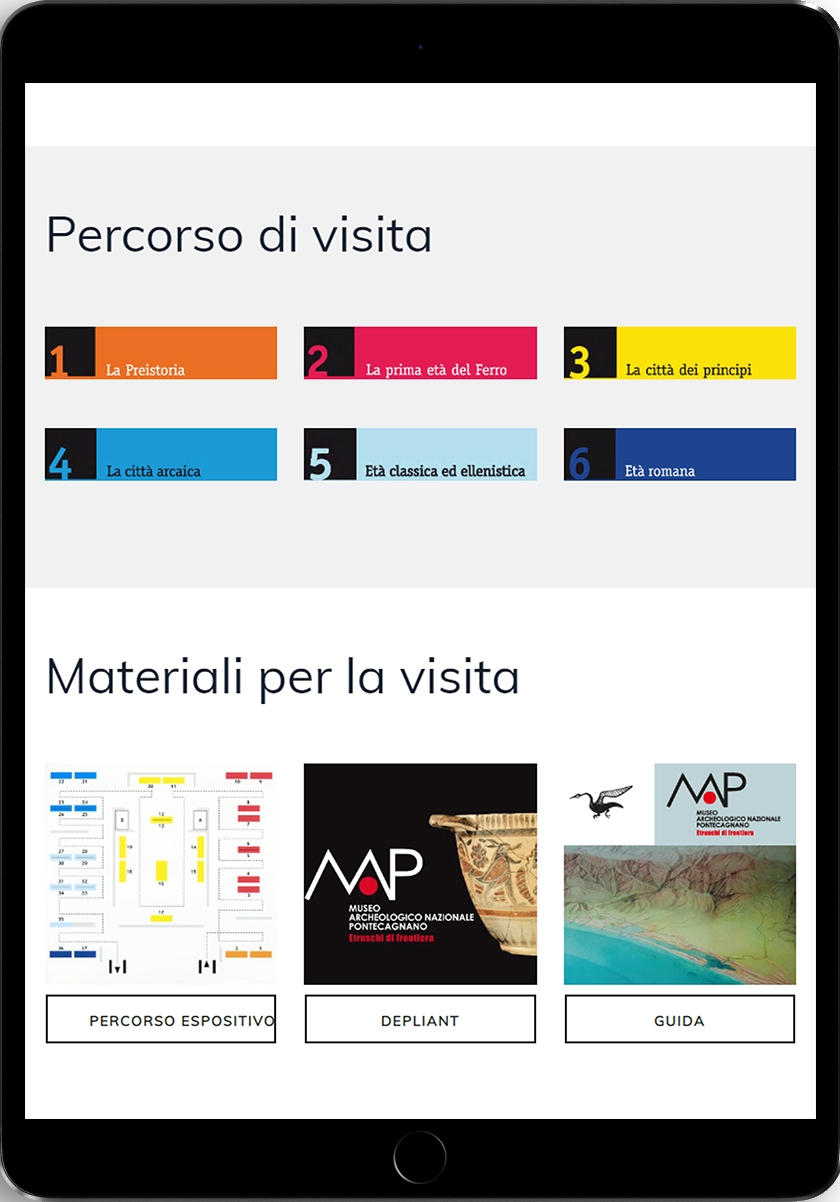The width and height of the screenshot is (840, 1202).
Task: Open section 1 La Preistoria
Action: (x=160, y=353)
